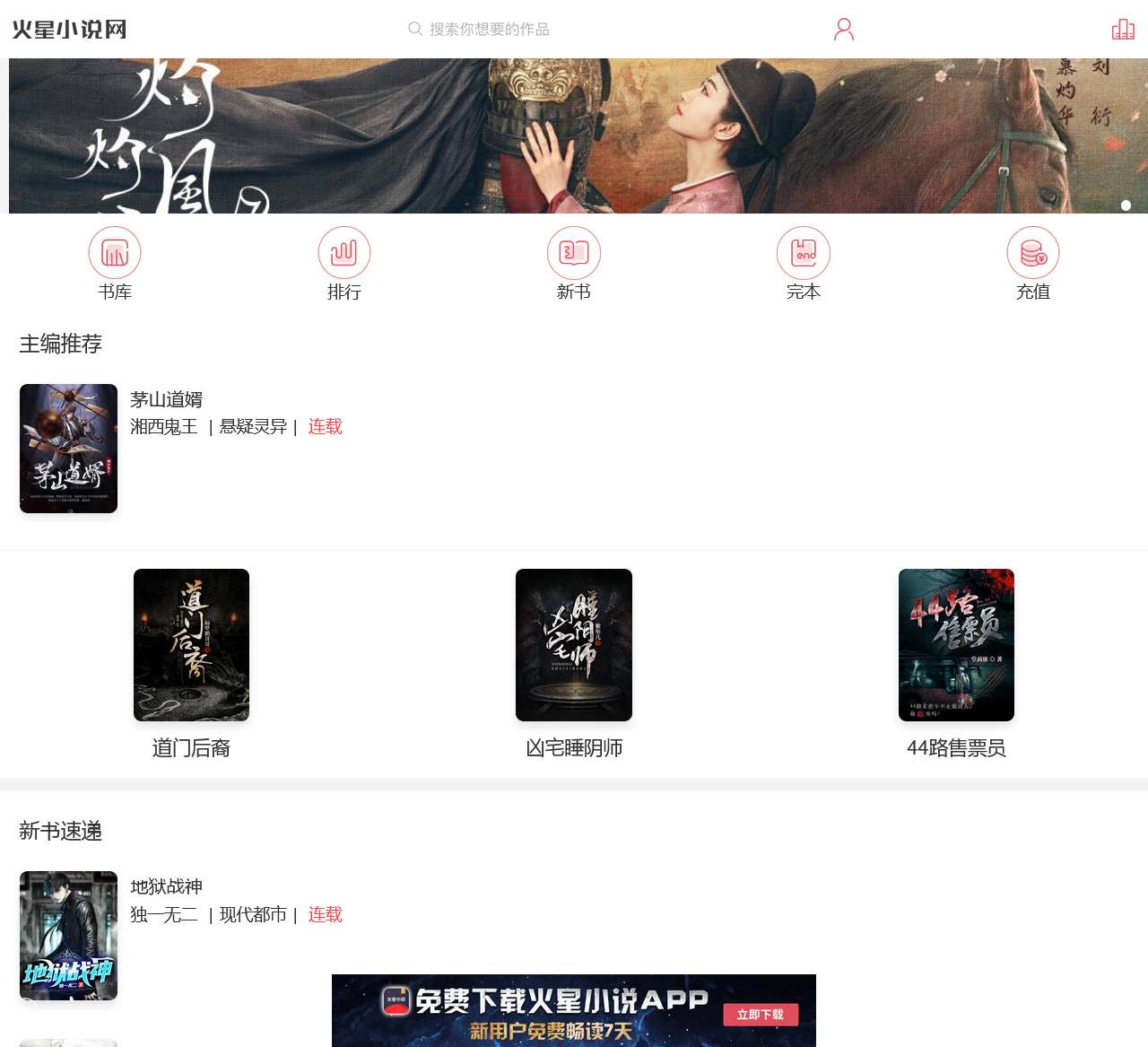This screenshot has height=1047, width=1148.
Task: Tap the search box for works
Action: 489,30
